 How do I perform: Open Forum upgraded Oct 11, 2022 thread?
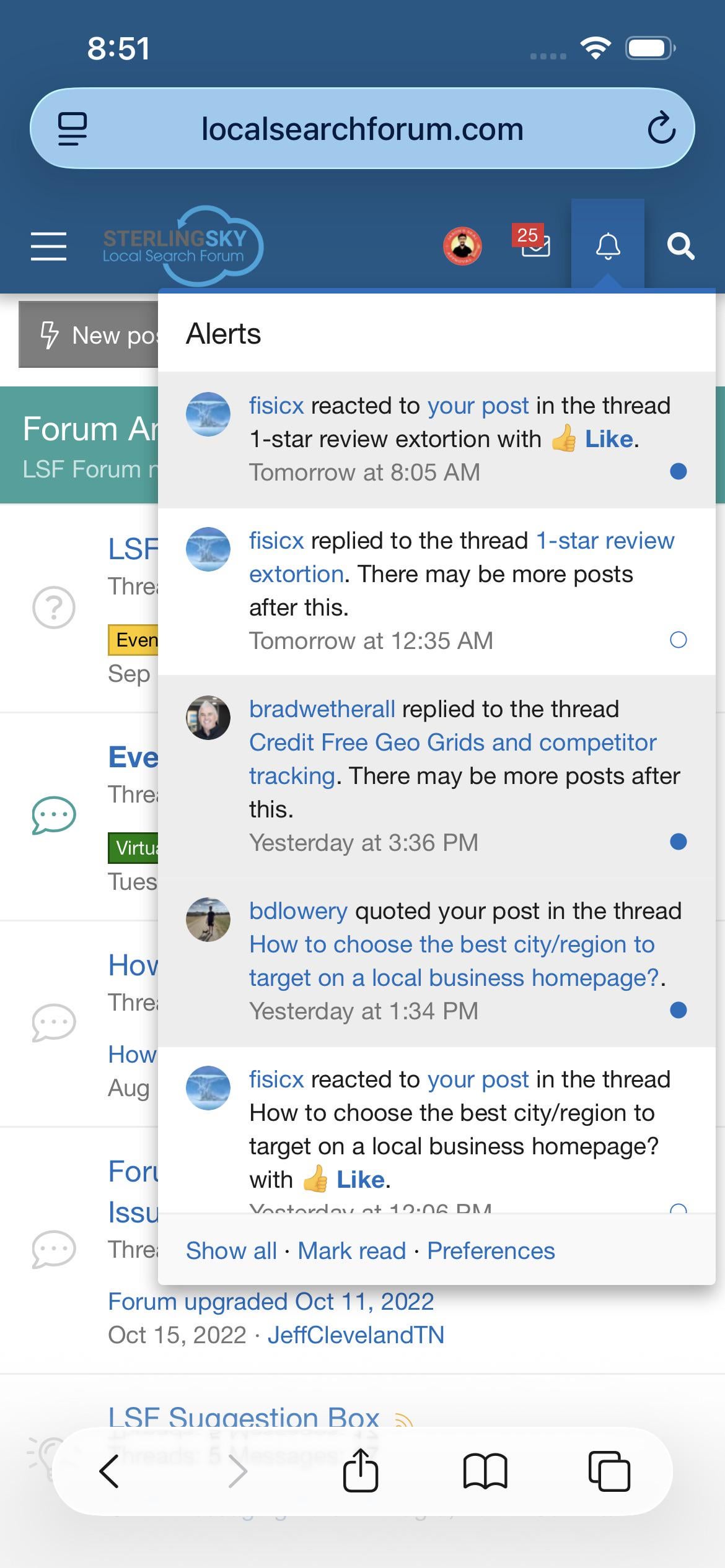tap(271, 1301)
